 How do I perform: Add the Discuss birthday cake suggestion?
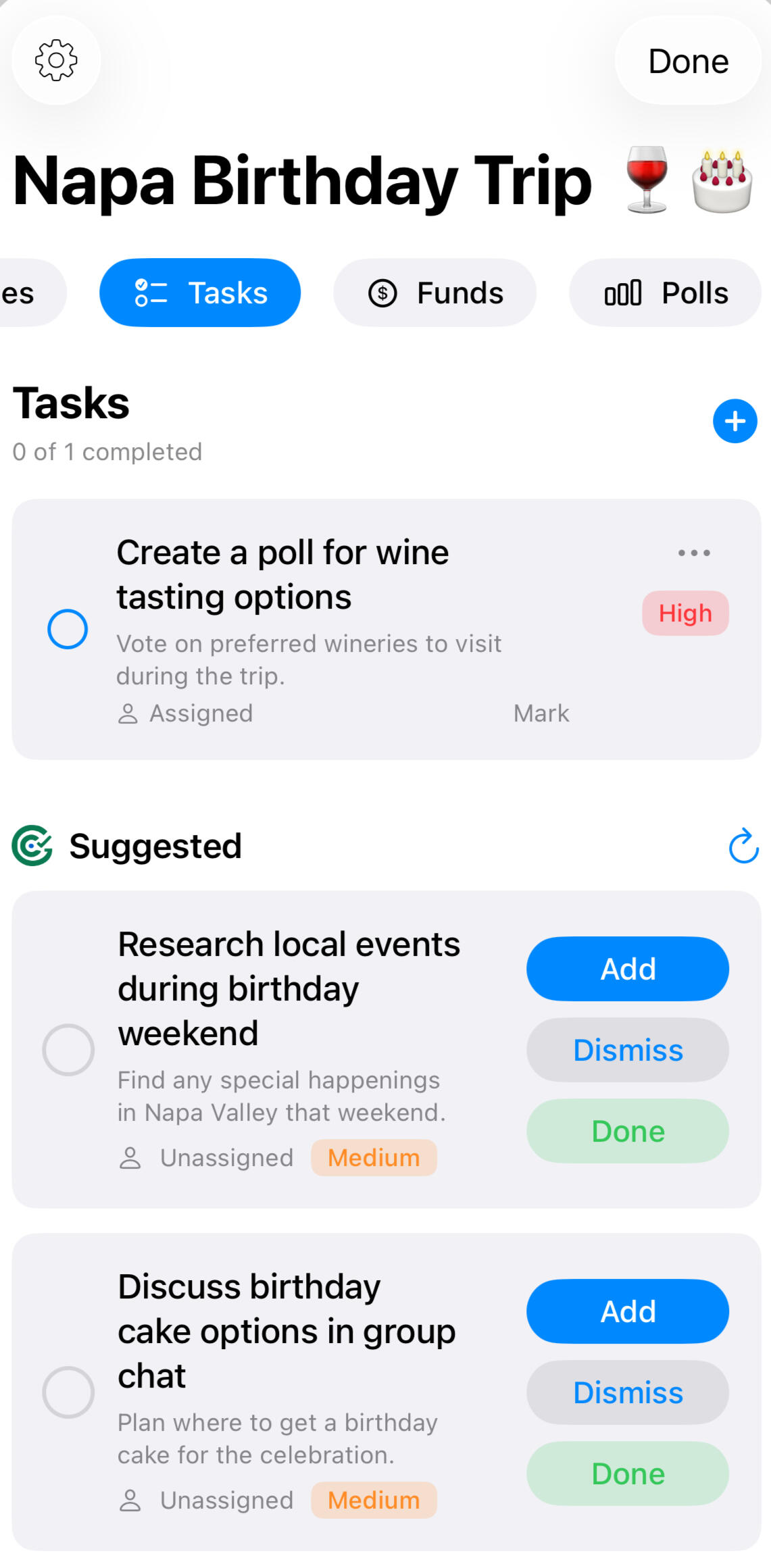(x=627, y=1311)
